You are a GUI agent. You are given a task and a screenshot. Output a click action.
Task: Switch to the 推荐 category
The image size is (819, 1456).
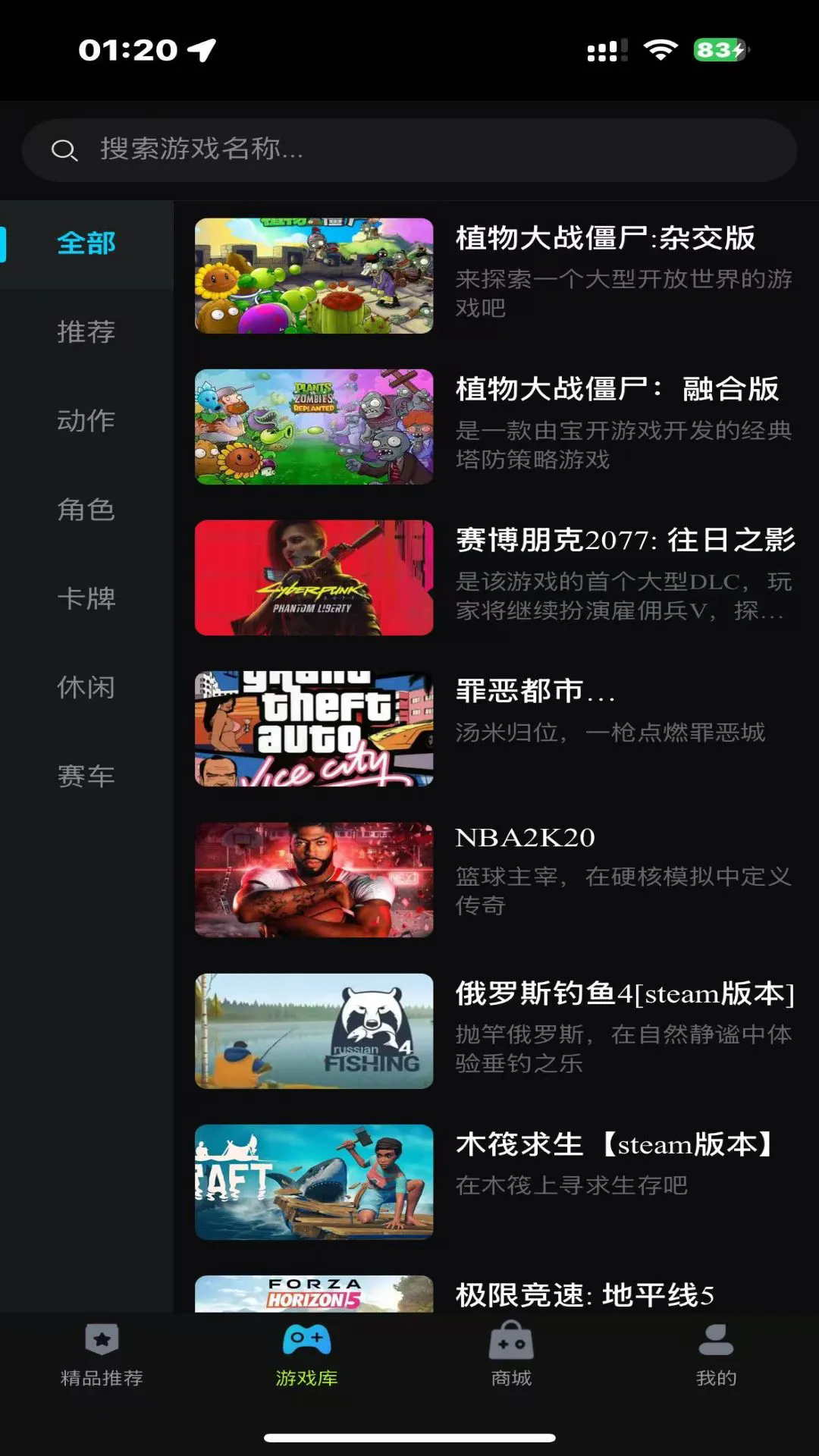pos(86,332)
